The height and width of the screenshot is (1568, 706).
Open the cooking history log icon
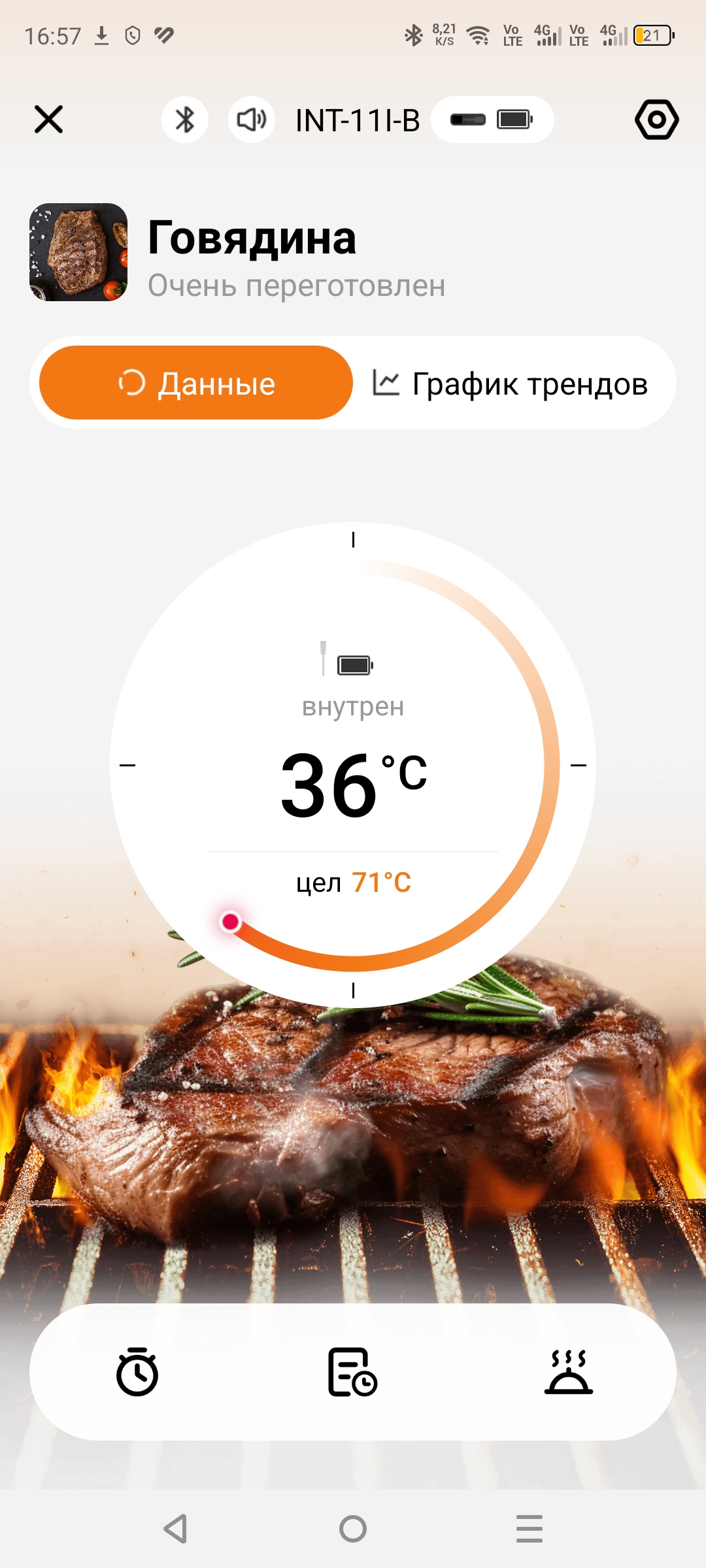pos(352,1371)
